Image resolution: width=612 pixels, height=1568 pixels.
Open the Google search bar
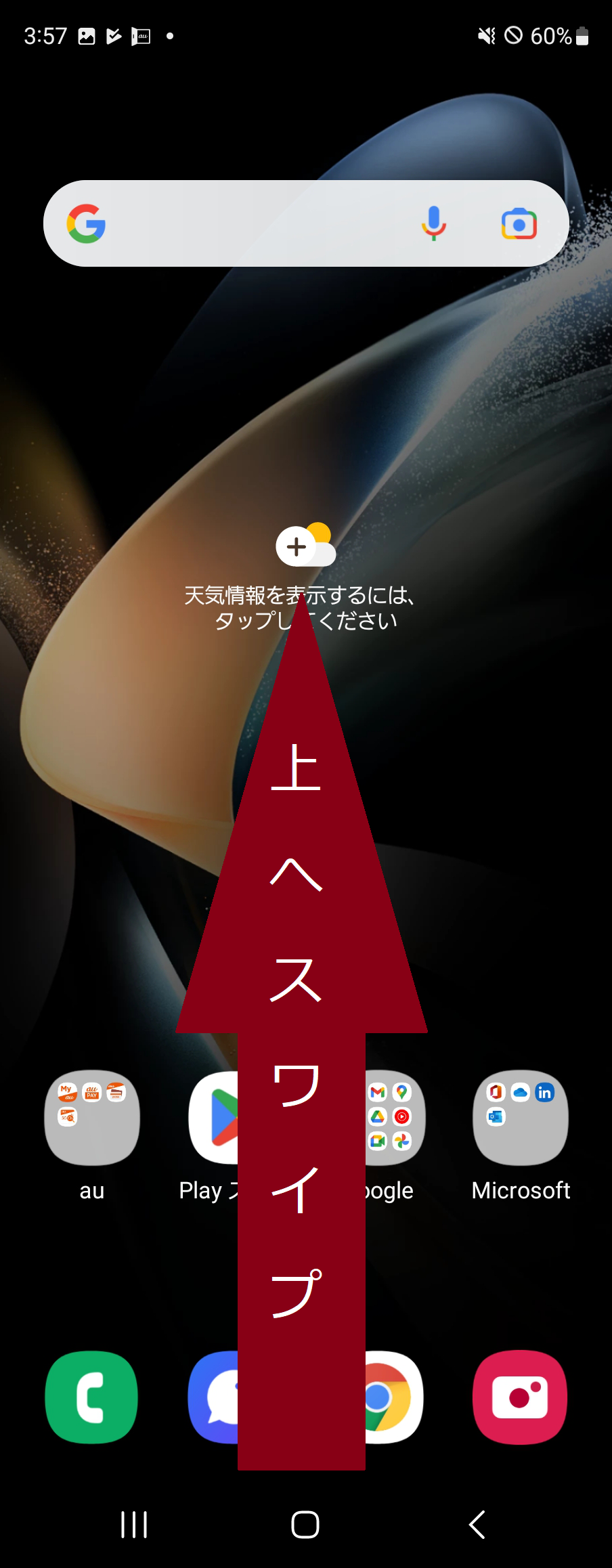point(257,223)
